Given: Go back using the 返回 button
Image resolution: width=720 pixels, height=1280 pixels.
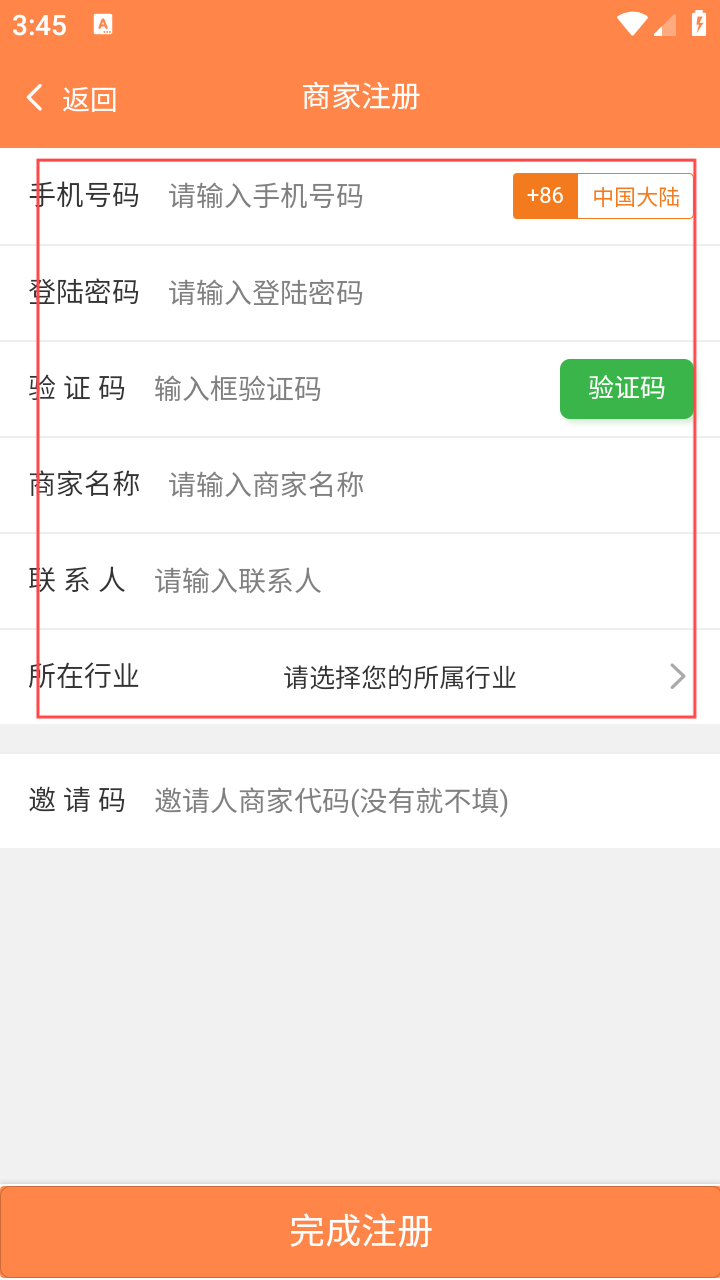Looking at the screenshot, I should (72, 98).
